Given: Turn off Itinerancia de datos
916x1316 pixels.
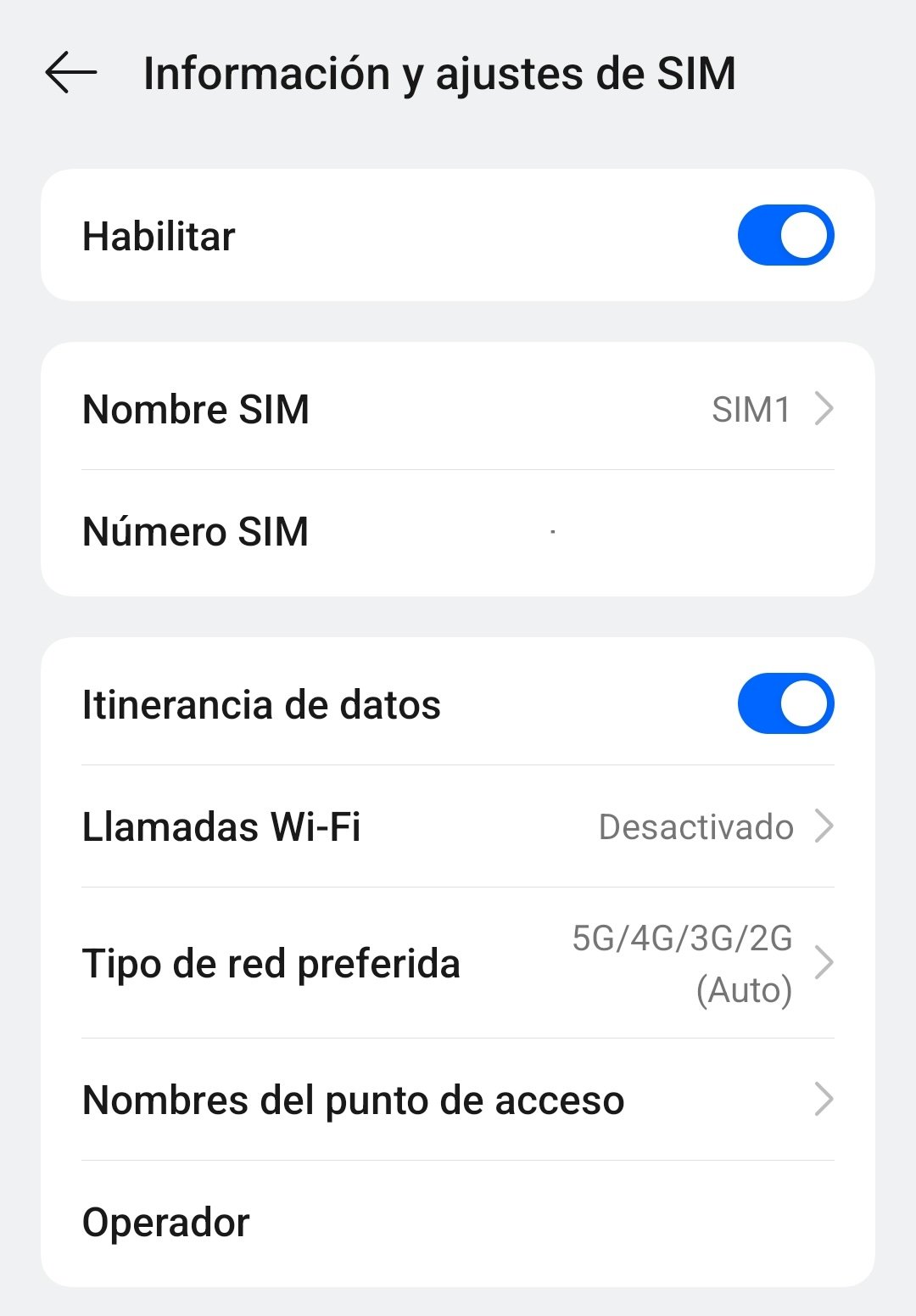Looking at the screenshot, I should 785,703.
